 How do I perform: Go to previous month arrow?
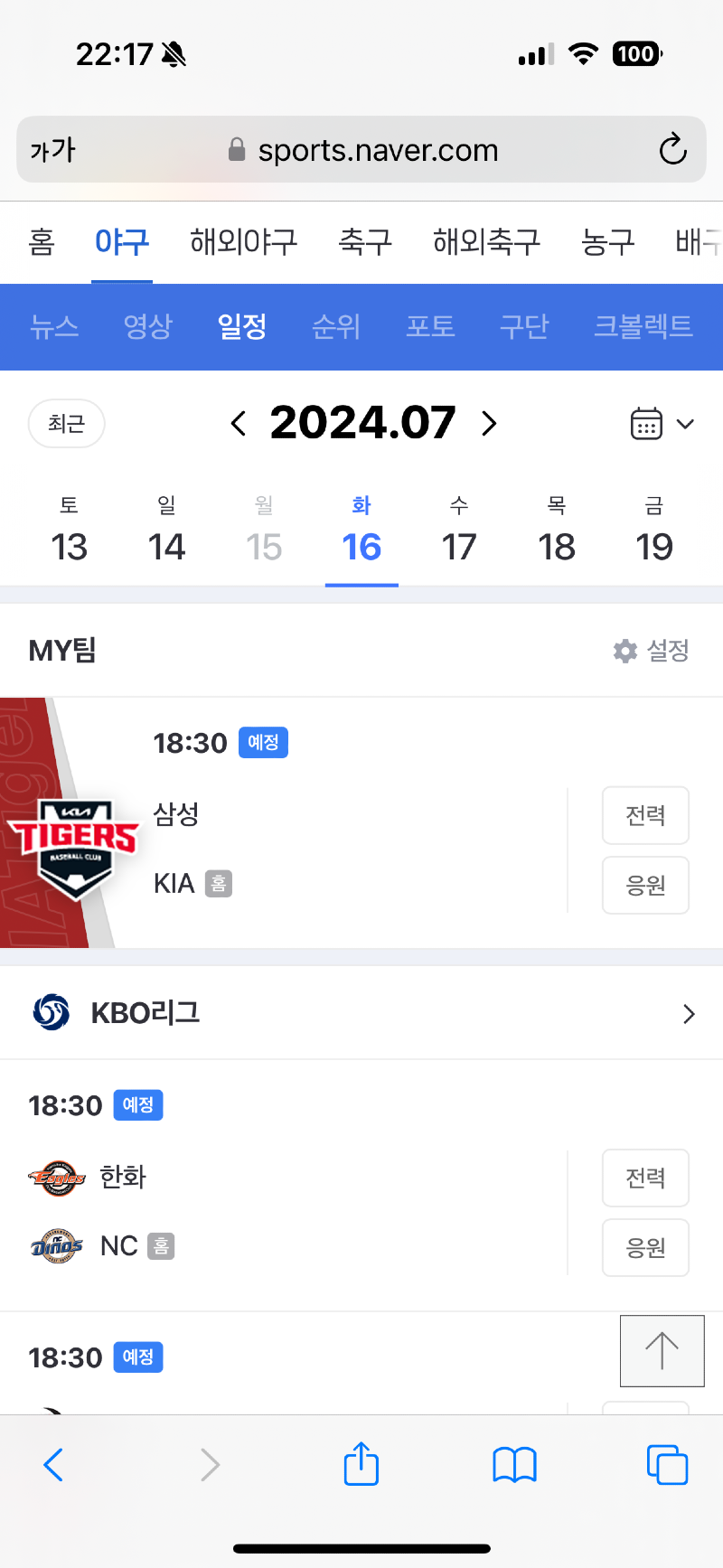pyautogui.click(x=239, y=423)
